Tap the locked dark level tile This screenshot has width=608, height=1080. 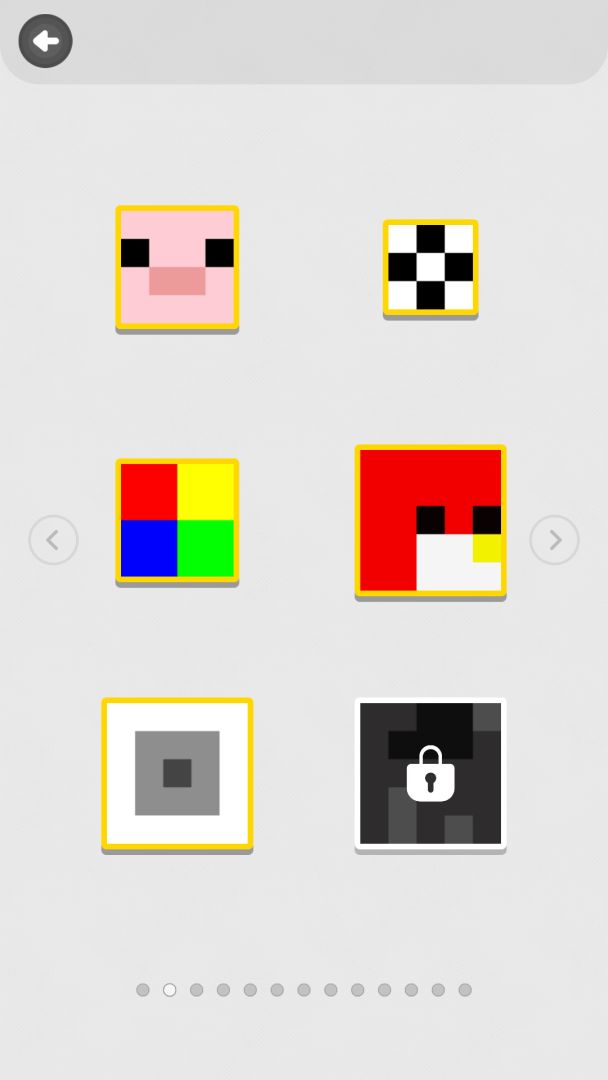click(x=430, y=774)
